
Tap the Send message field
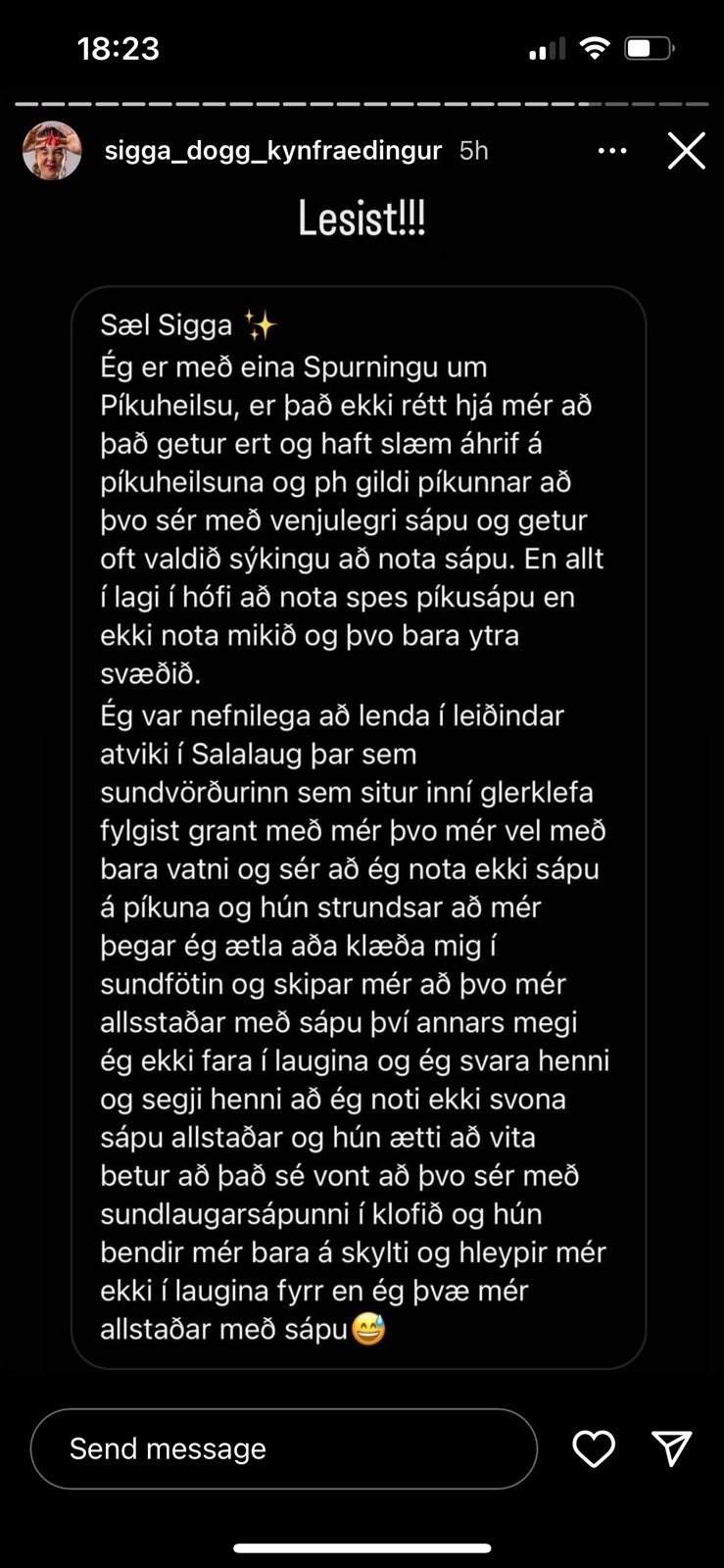click(284, 1448)
